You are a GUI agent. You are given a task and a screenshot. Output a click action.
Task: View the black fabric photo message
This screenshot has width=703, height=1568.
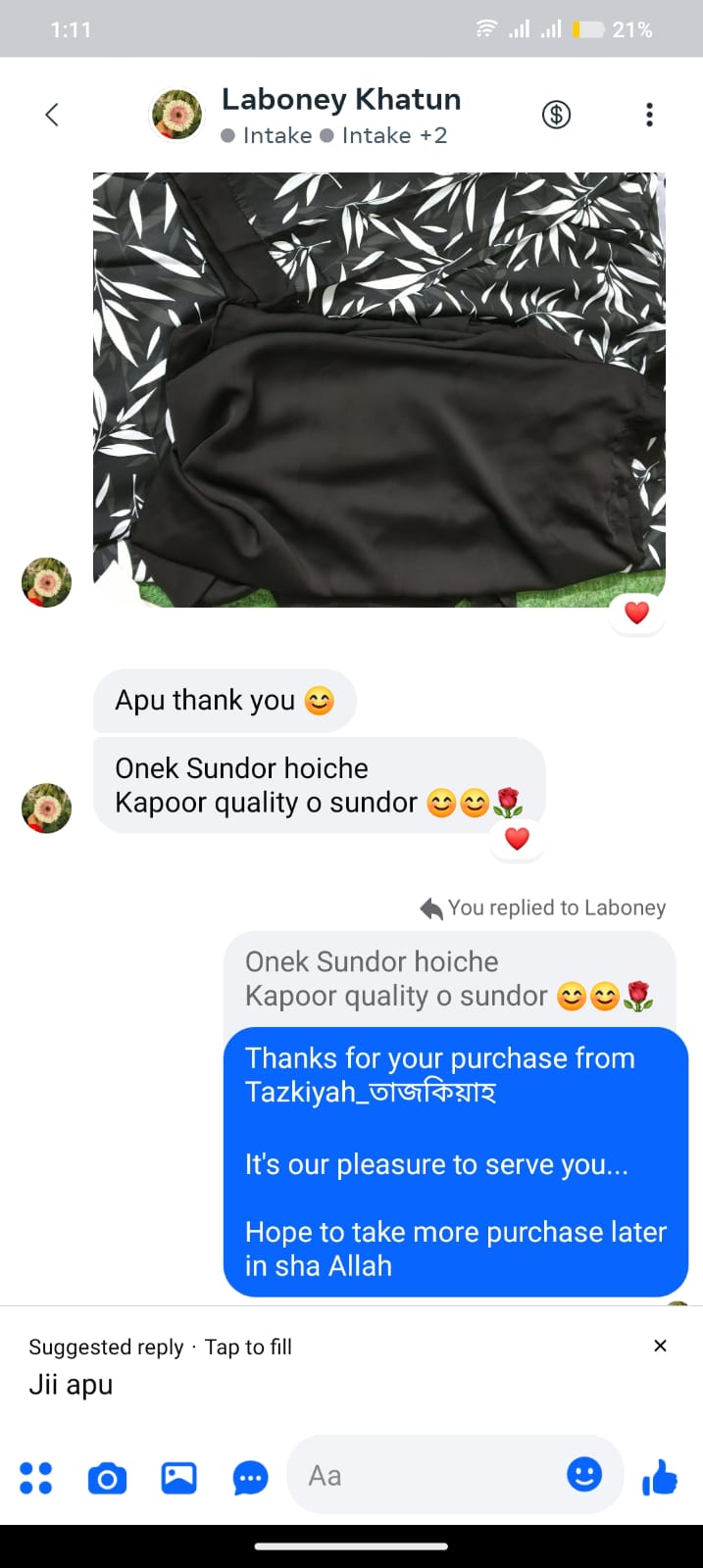click(x=378, y=389)
